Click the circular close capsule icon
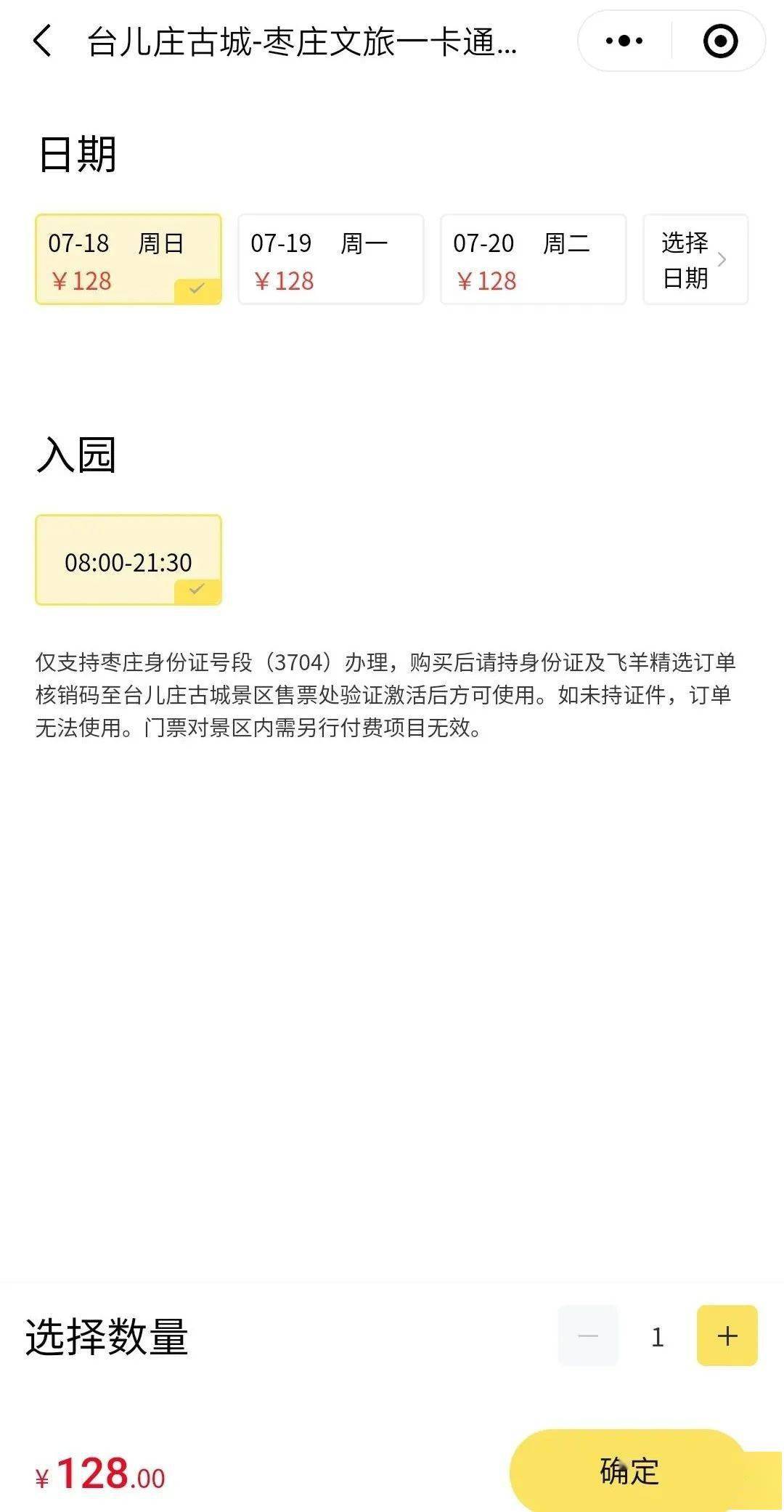The width and height of the screenshot is (784, 1512). click(719, 41)
